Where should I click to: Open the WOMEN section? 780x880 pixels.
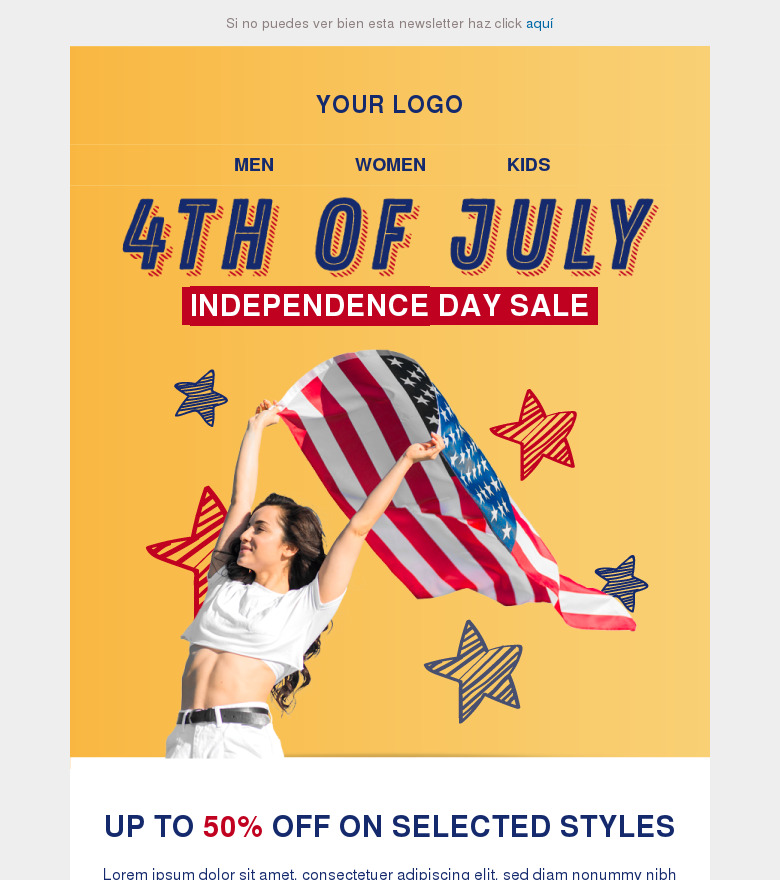390,165
